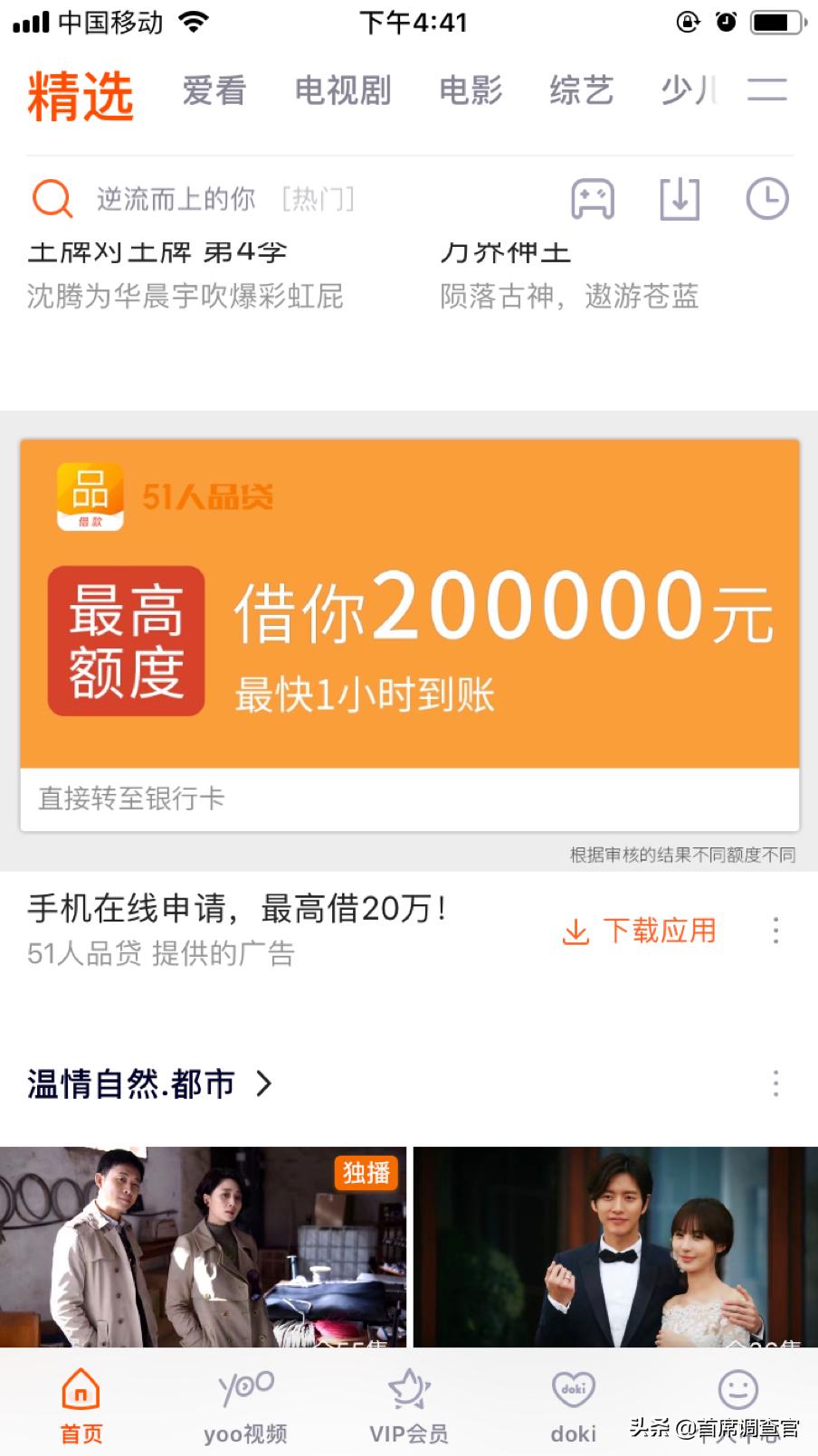Open the 温情自然.都市 three-dot menu

pos(775,1083)
